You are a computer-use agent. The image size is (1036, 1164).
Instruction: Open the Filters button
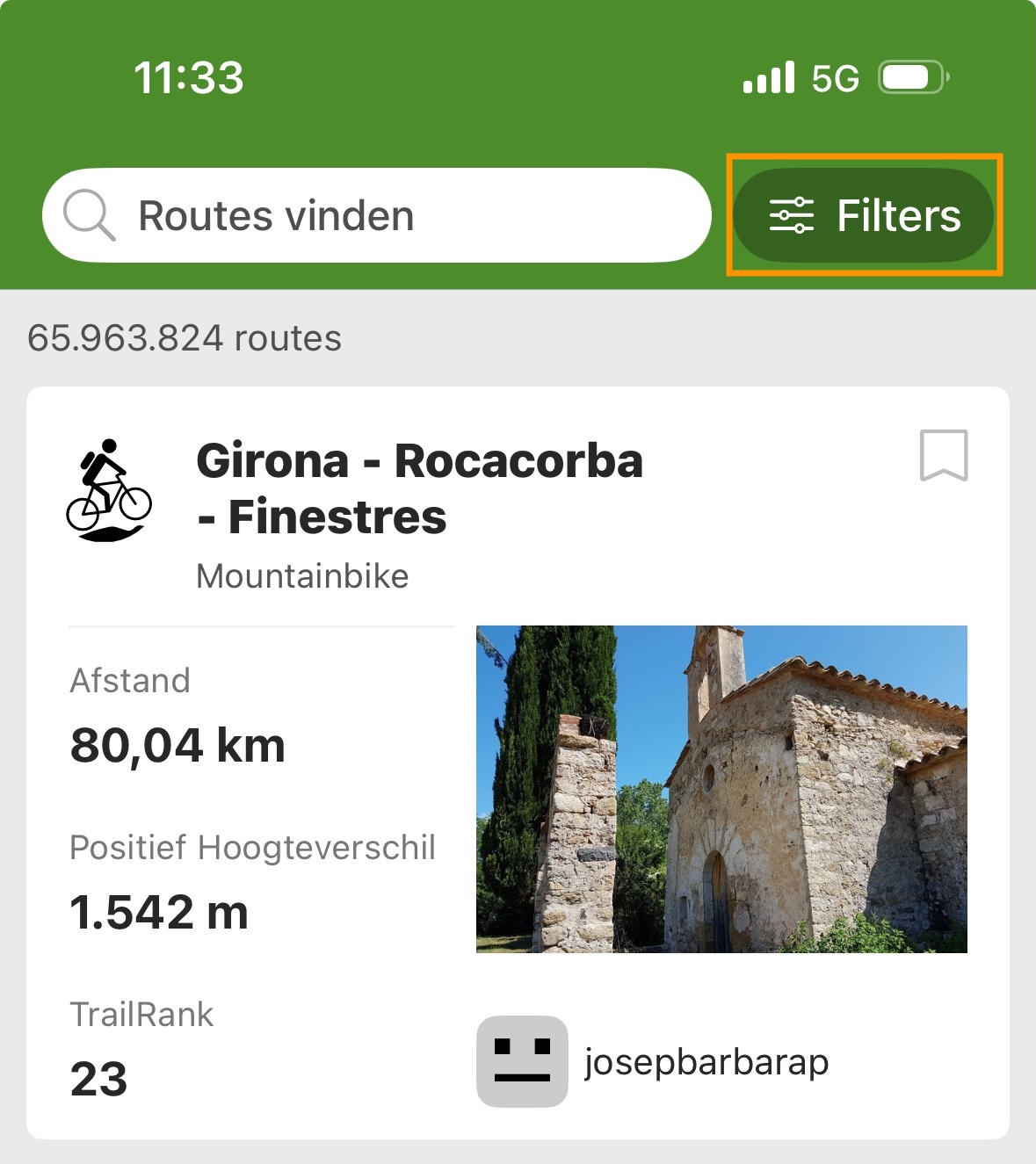pos(864,215)
